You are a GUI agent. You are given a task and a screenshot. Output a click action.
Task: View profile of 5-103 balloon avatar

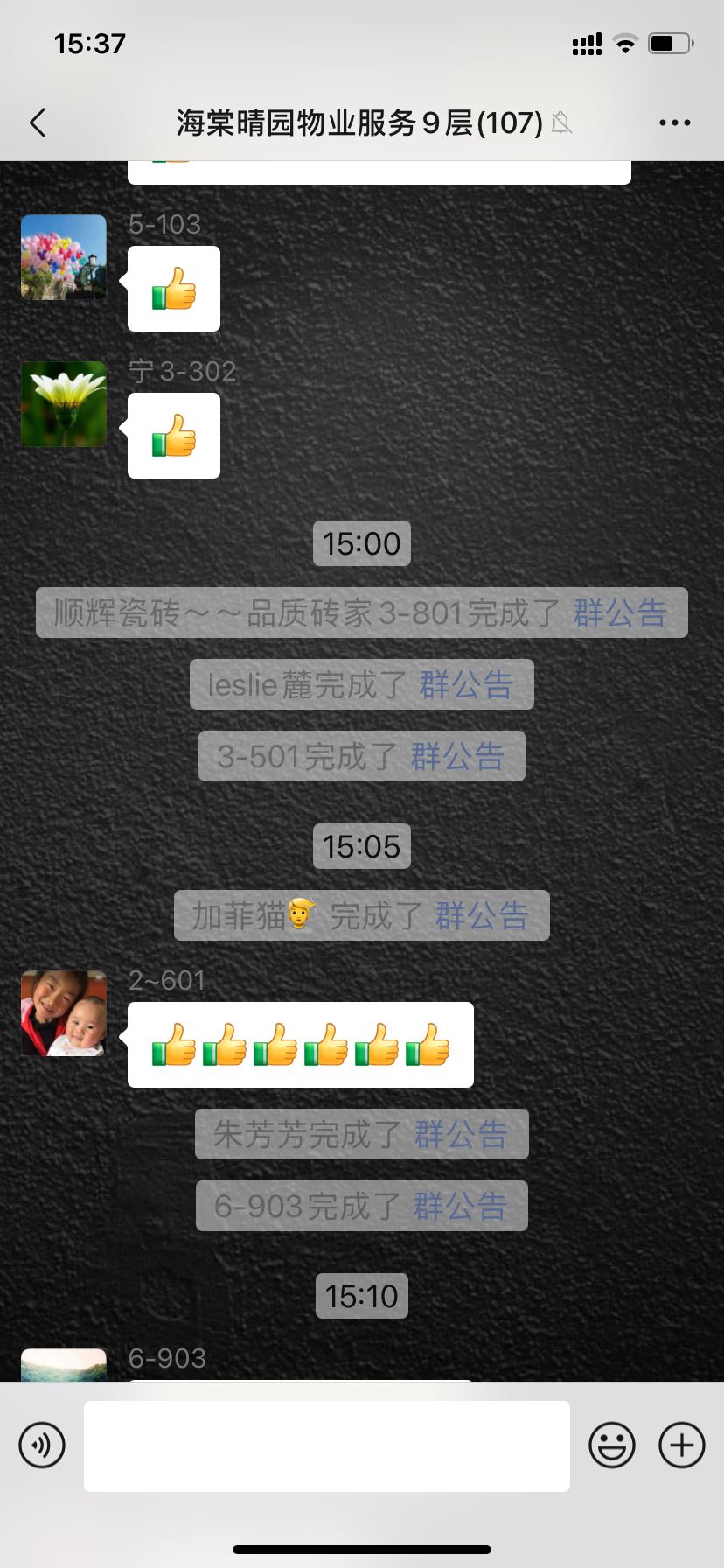(x=64, y=257)
